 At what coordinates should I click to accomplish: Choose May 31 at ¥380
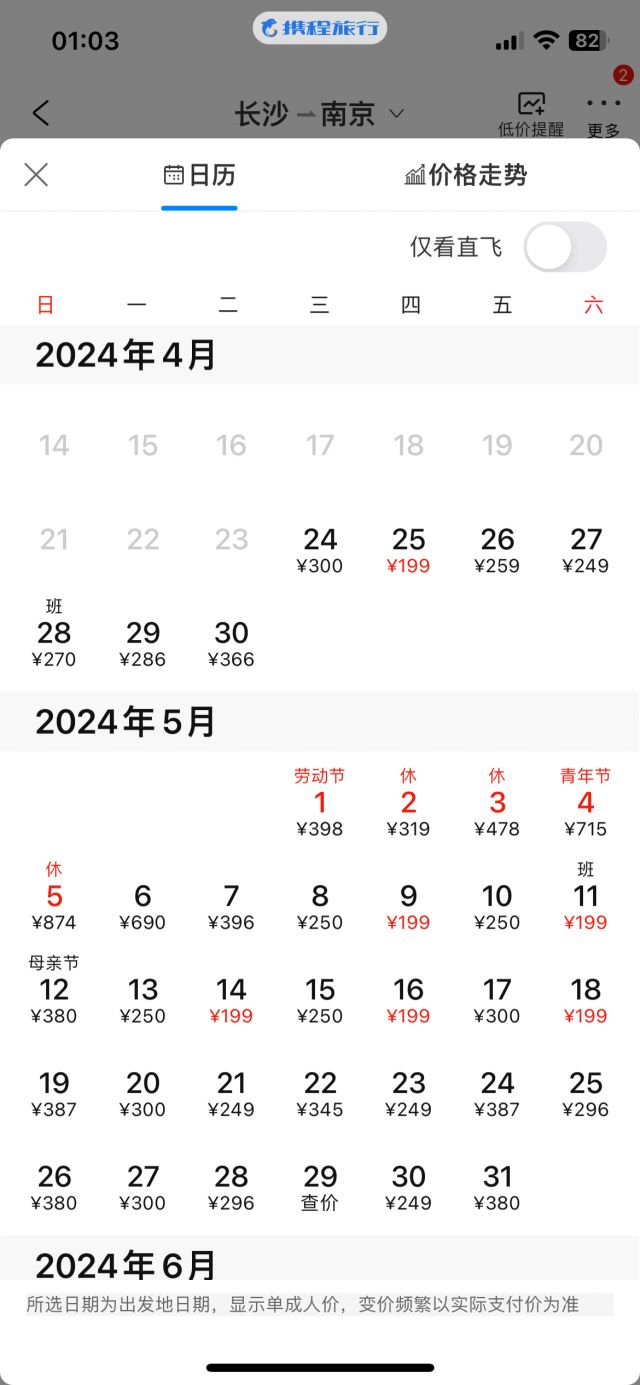pyautogui.click(x=497, y=1187)
